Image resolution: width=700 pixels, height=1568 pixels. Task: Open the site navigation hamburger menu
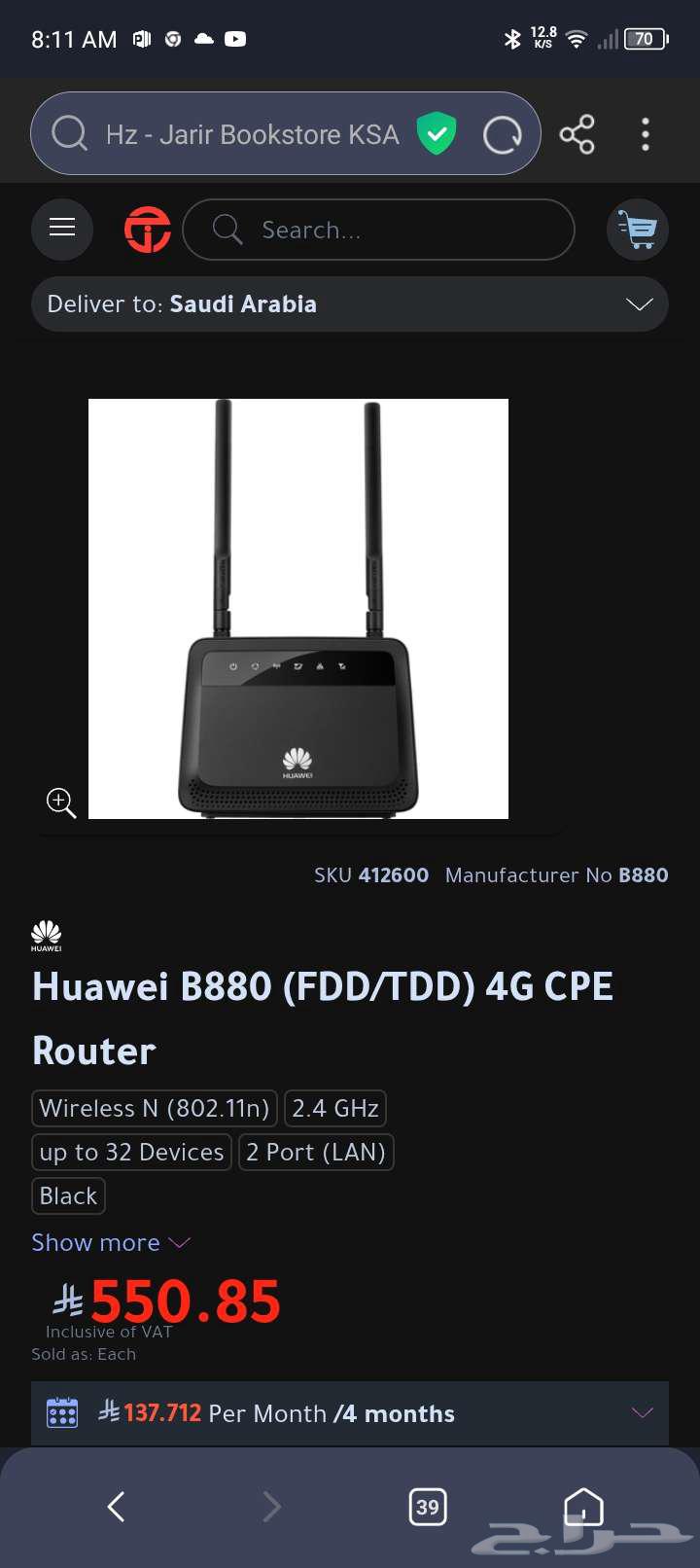click(x=61, y=230)
